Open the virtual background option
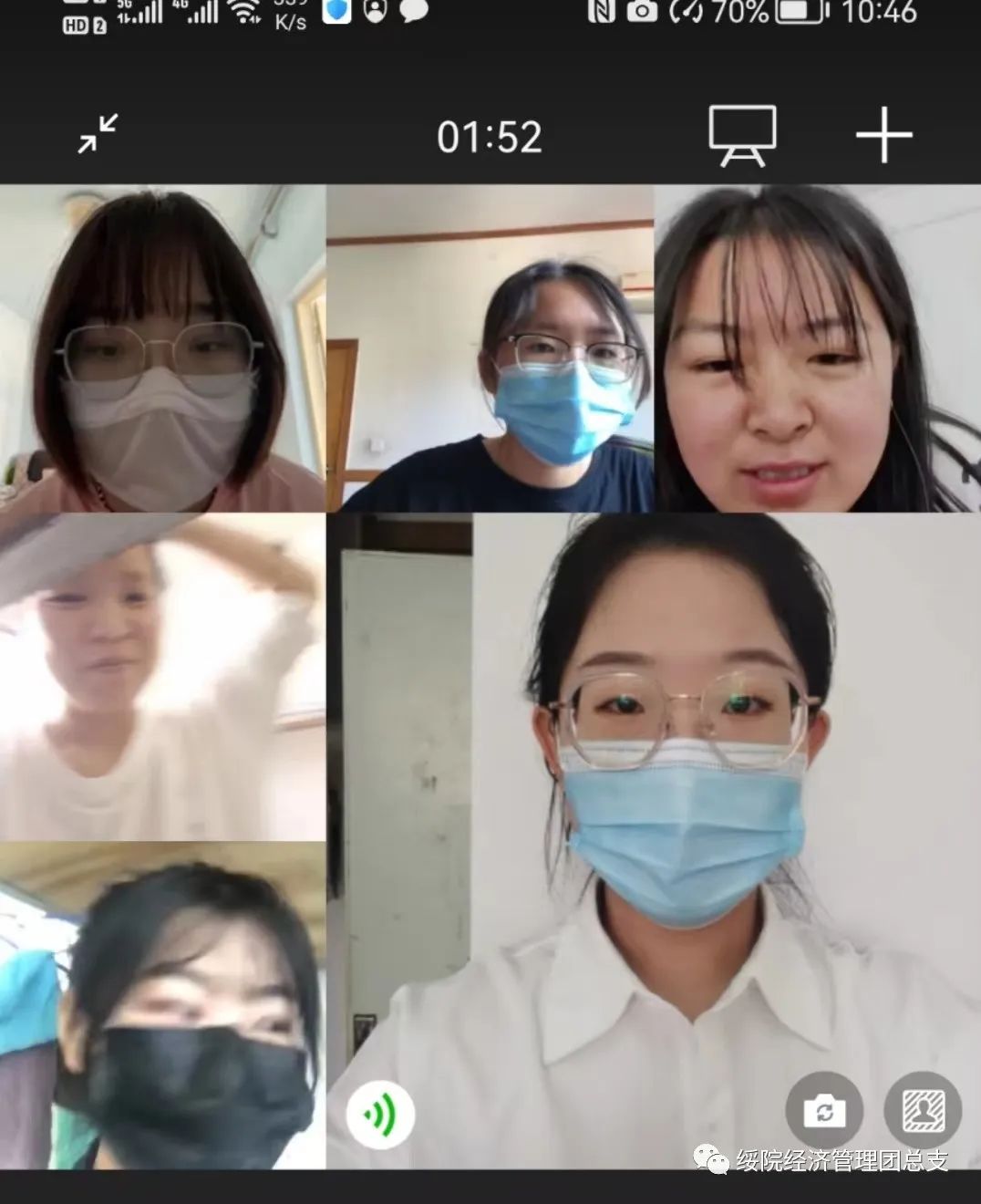 tap(922, 1110)
